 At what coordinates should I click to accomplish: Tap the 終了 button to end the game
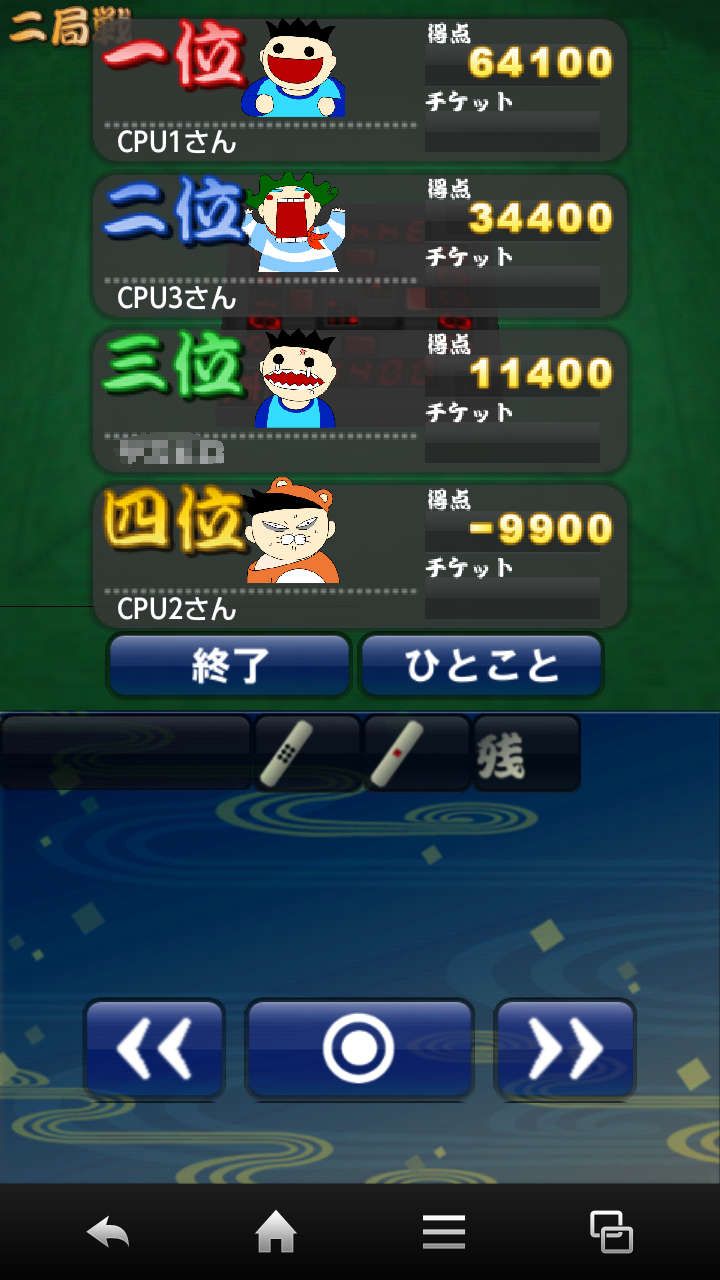point(229,665)
